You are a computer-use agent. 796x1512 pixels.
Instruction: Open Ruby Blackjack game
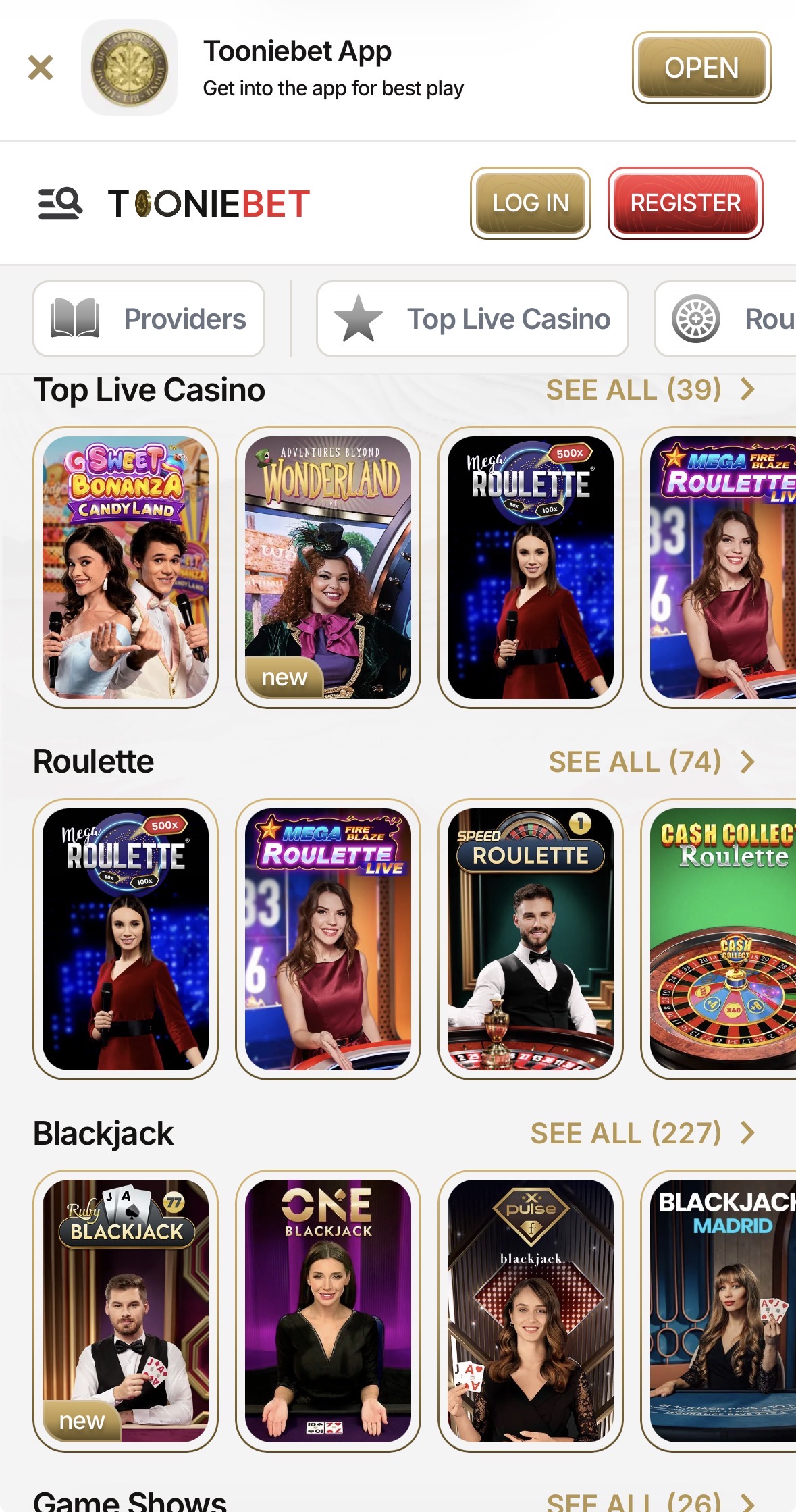pyautogui.click(x=126, y=1310)
